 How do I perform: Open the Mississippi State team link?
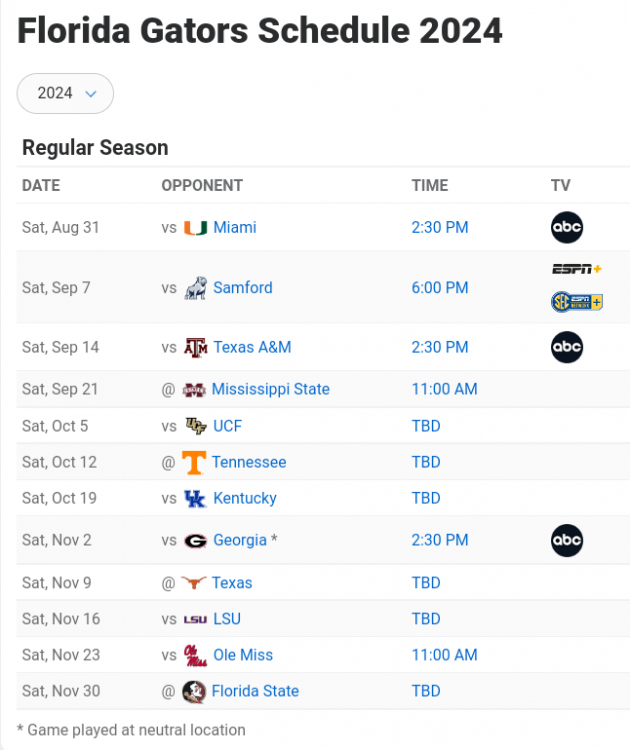point(270,389)
